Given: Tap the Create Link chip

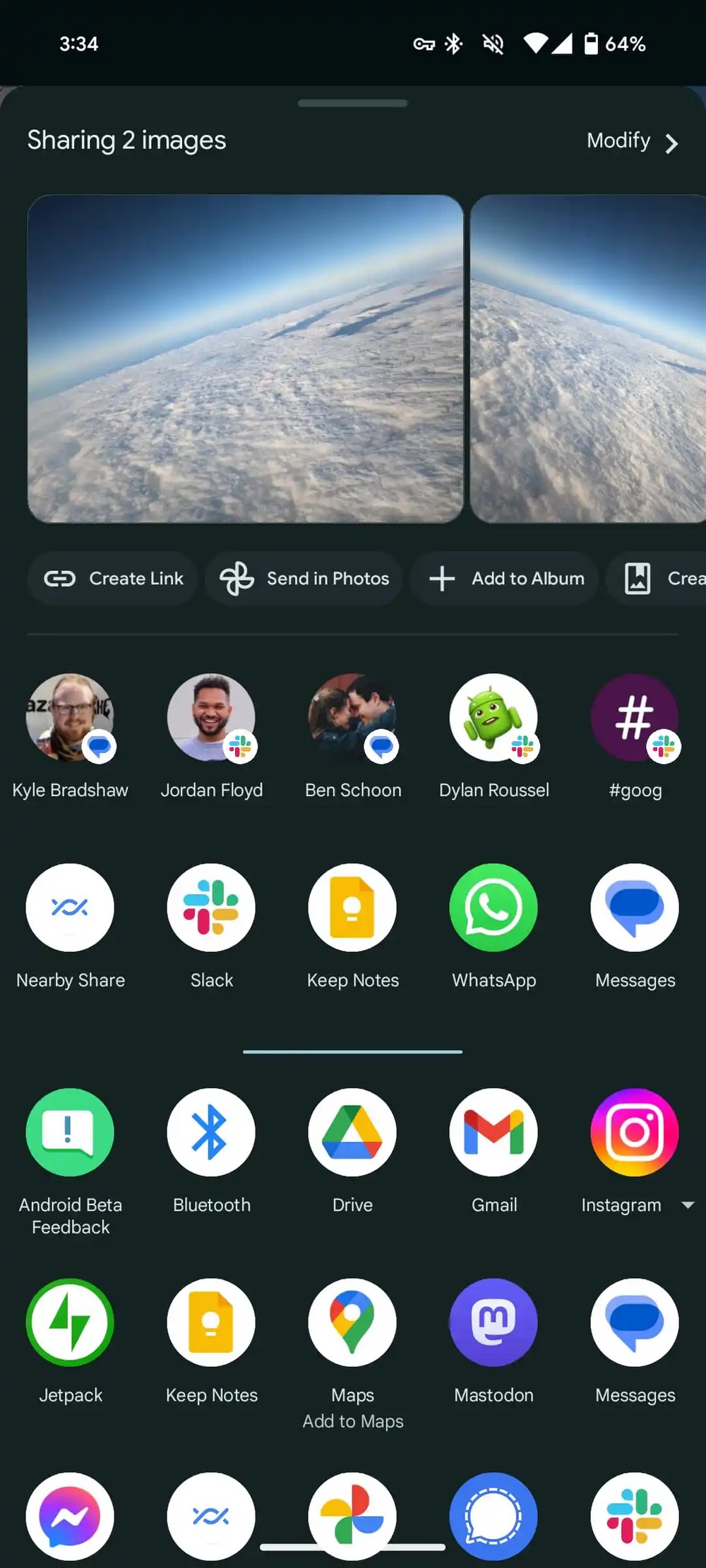Looking at the screenshot, I should click(x=113, y=579).
